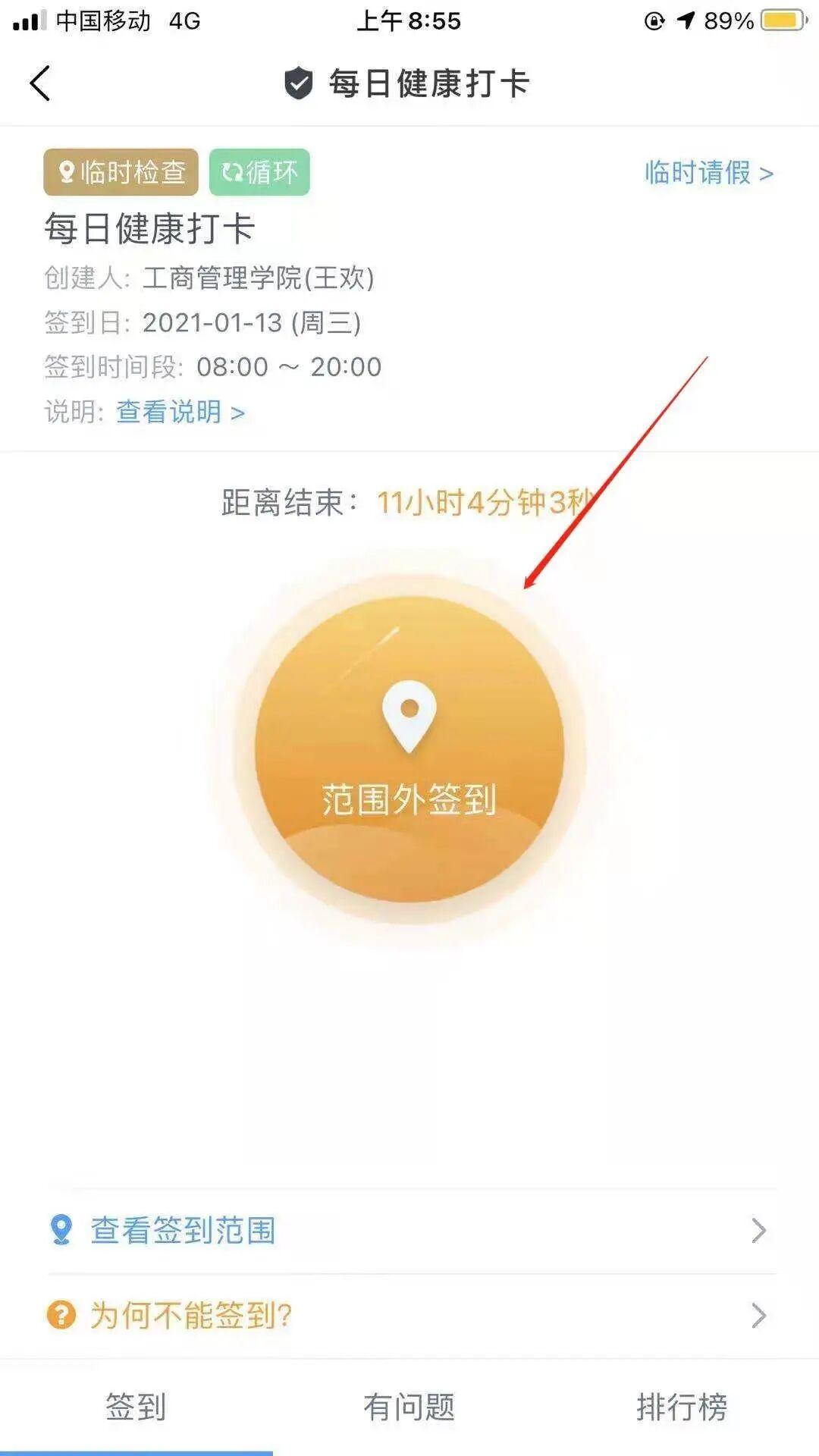
Task: Open the 为何不能签到? help row
Action: pos(409,1315)
